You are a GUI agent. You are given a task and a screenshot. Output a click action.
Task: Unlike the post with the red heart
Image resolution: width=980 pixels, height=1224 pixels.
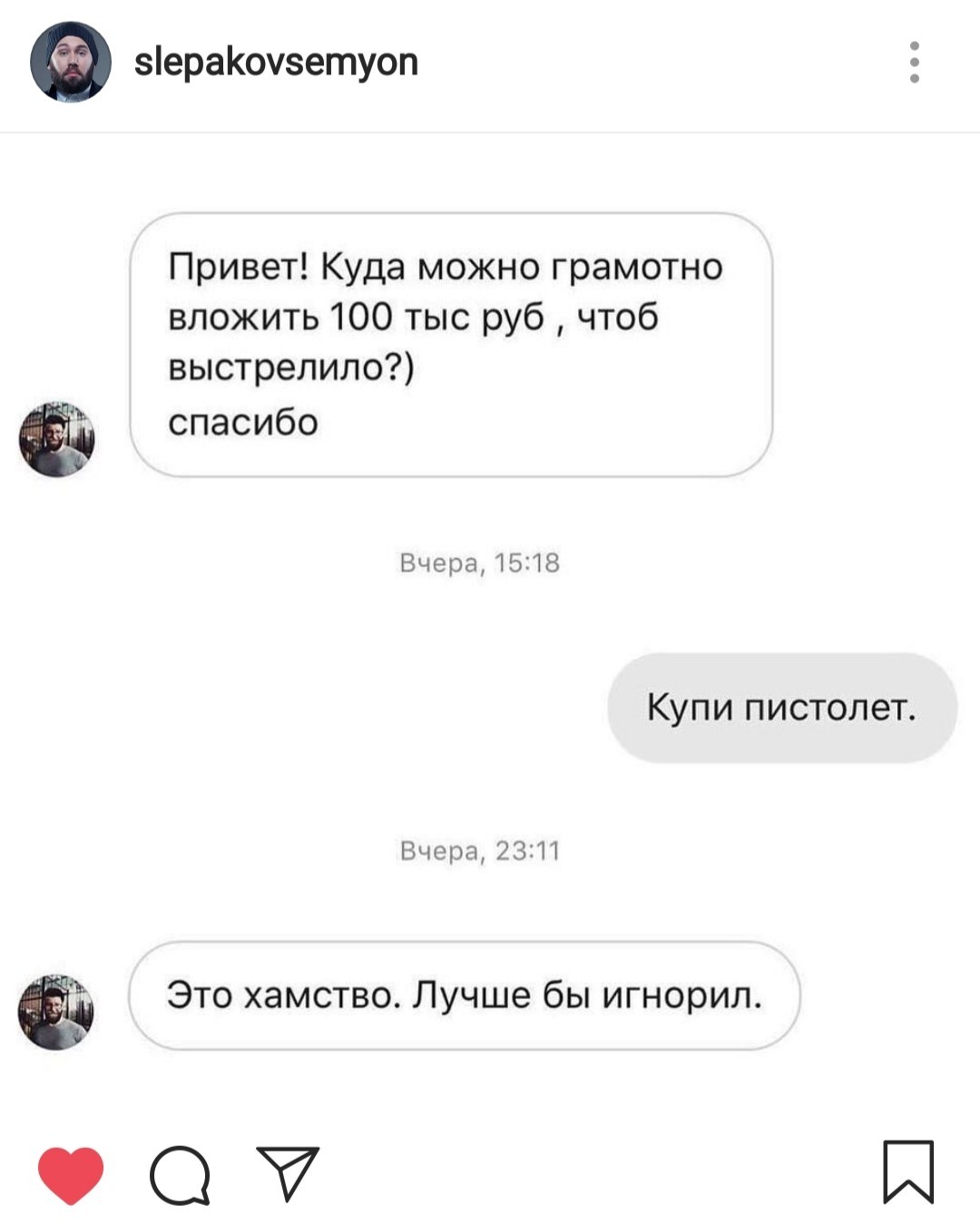click(x=71, y=1175)
